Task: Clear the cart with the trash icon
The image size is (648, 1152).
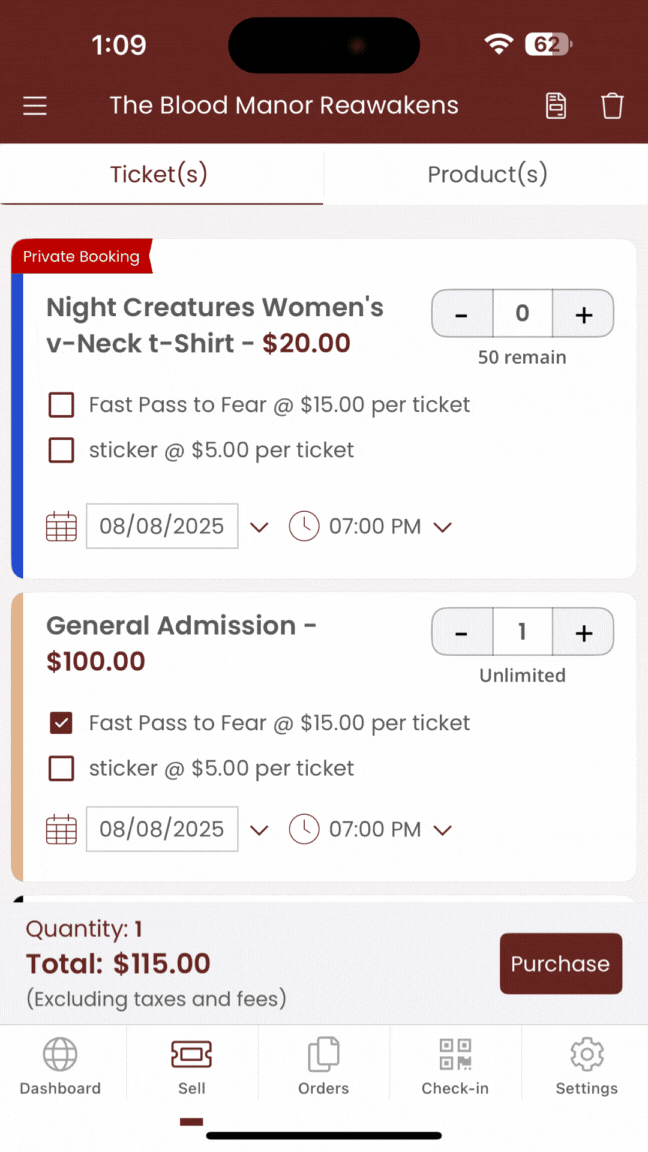Action: pyautogui.click(x=612, y=106)
